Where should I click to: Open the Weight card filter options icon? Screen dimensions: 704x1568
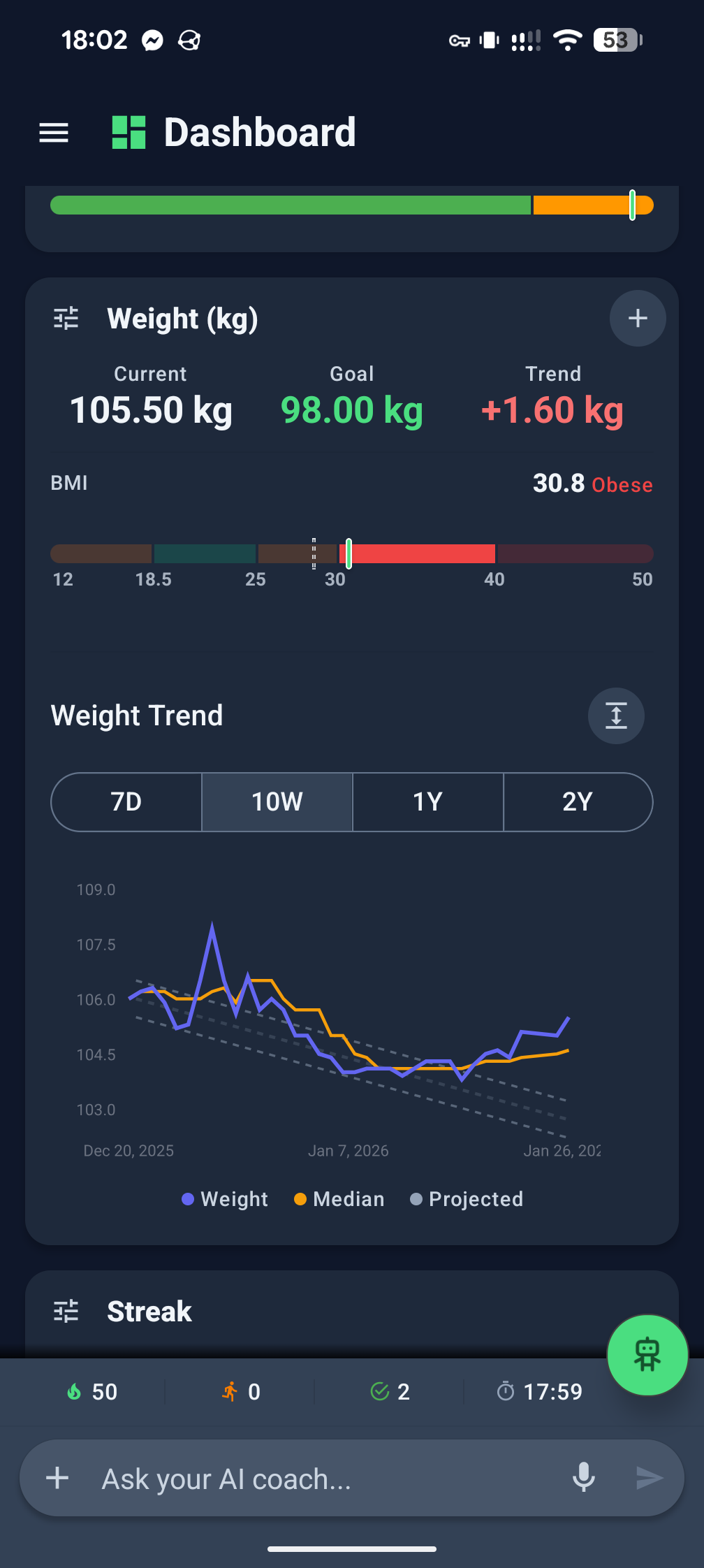(x=66, y=318)
